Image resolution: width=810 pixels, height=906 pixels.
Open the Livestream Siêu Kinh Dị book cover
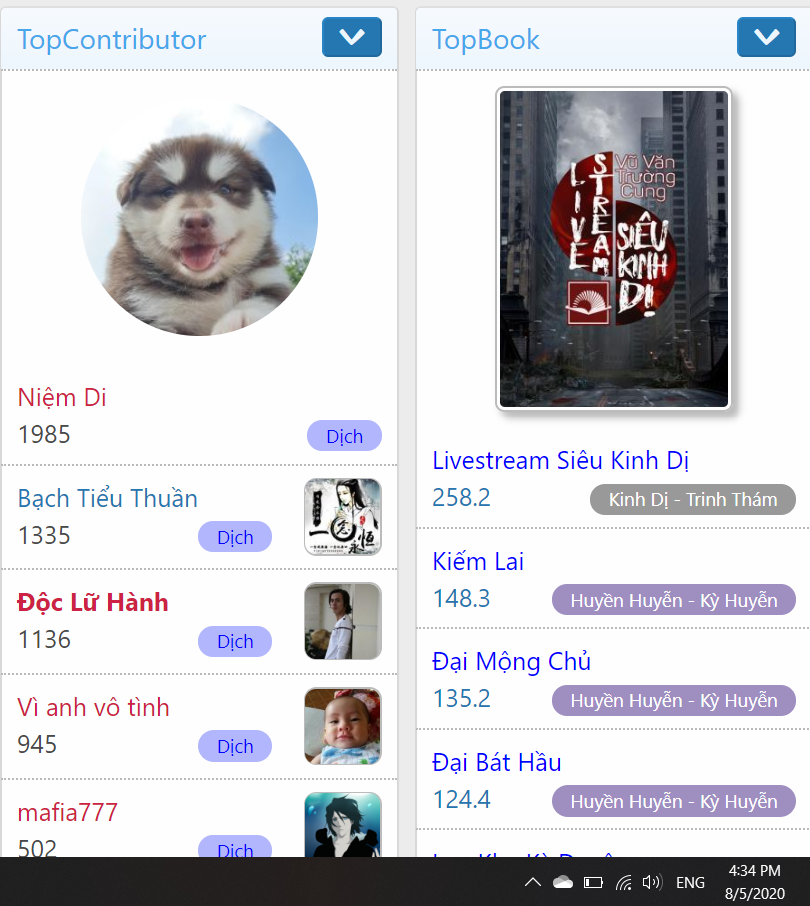[614, 249]
